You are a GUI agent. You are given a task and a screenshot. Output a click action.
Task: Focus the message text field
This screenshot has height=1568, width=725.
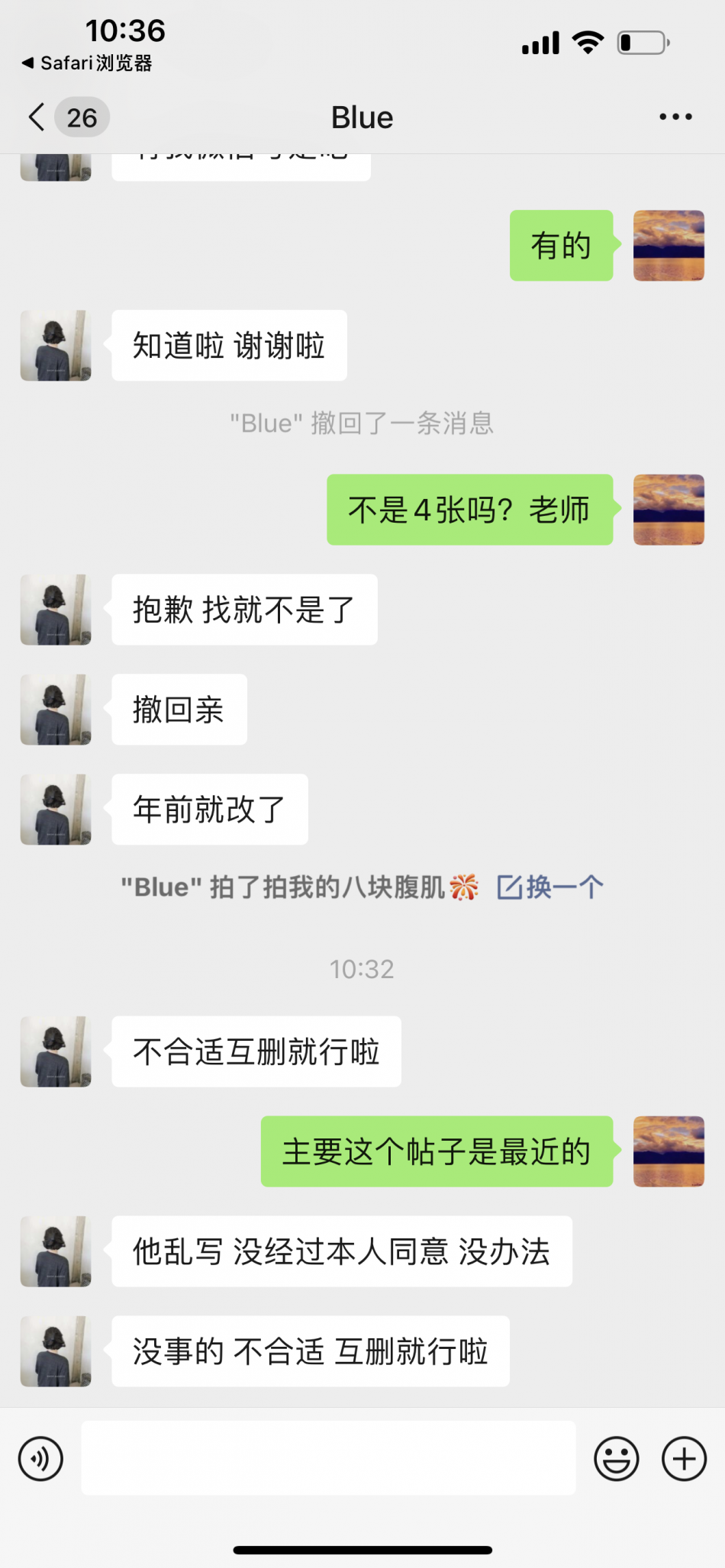click(328, 1458)
